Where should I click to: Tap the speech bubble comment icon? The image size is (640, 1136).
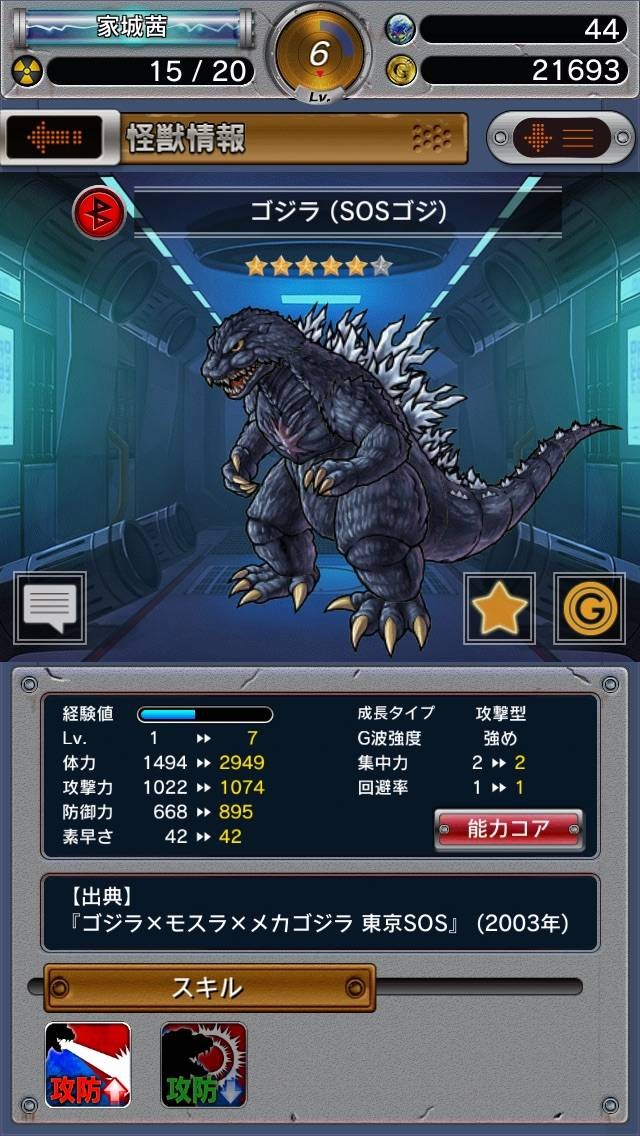(x=50, y=608)
